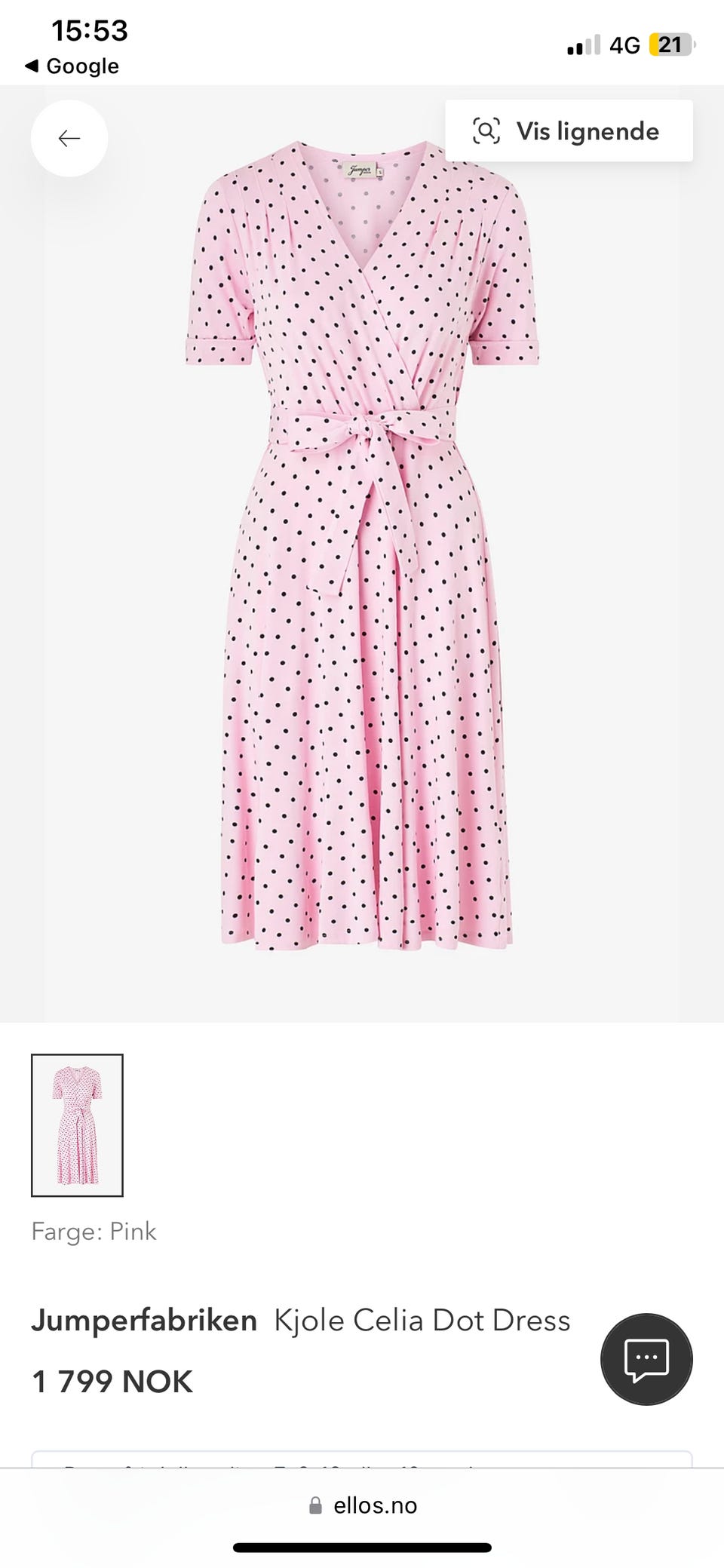
Task: Tap Vis lignende to see similar items
Action: tap(569, 131)
